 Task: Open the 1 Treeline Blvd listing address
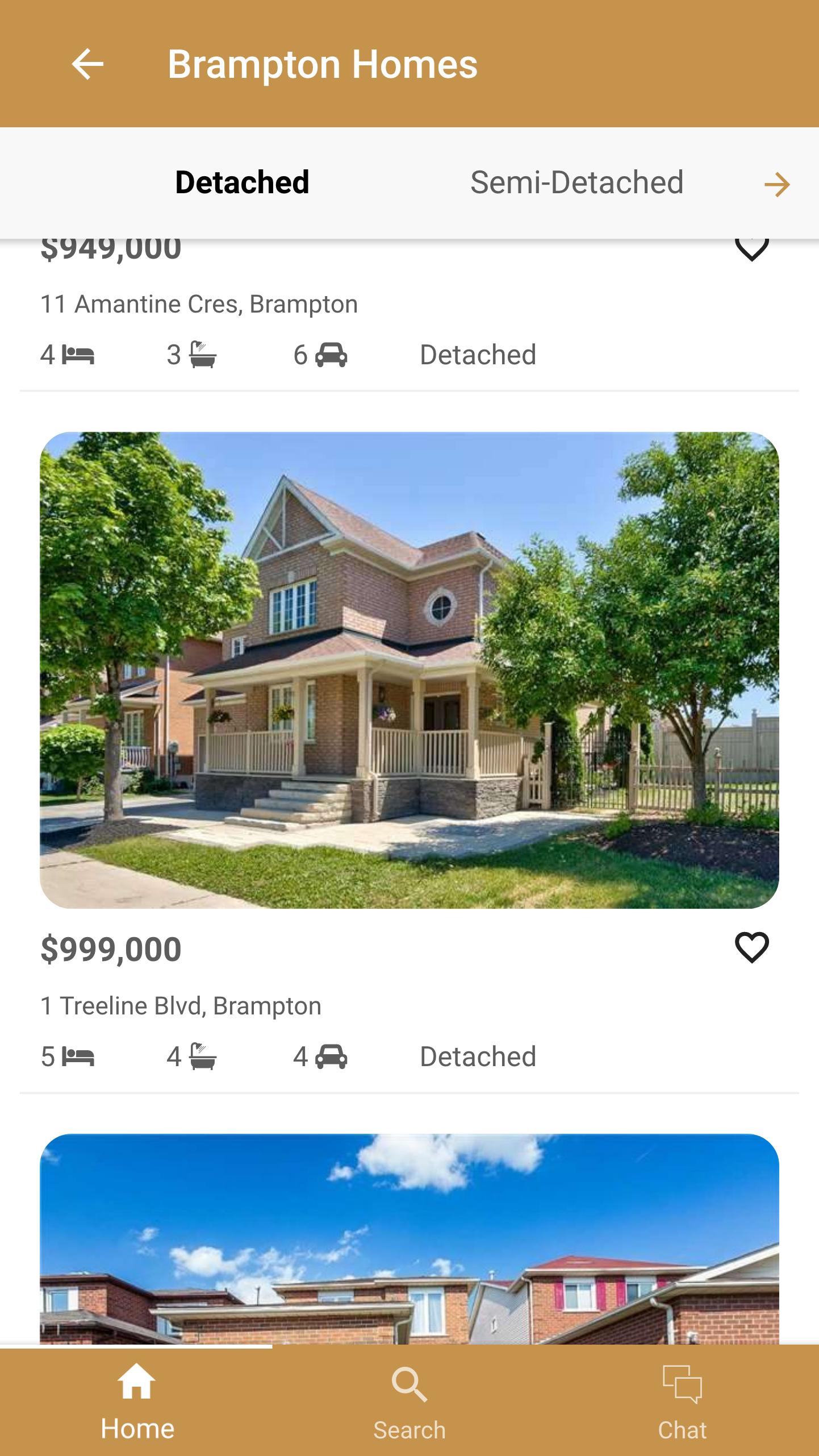click(x=181, y=1005)
